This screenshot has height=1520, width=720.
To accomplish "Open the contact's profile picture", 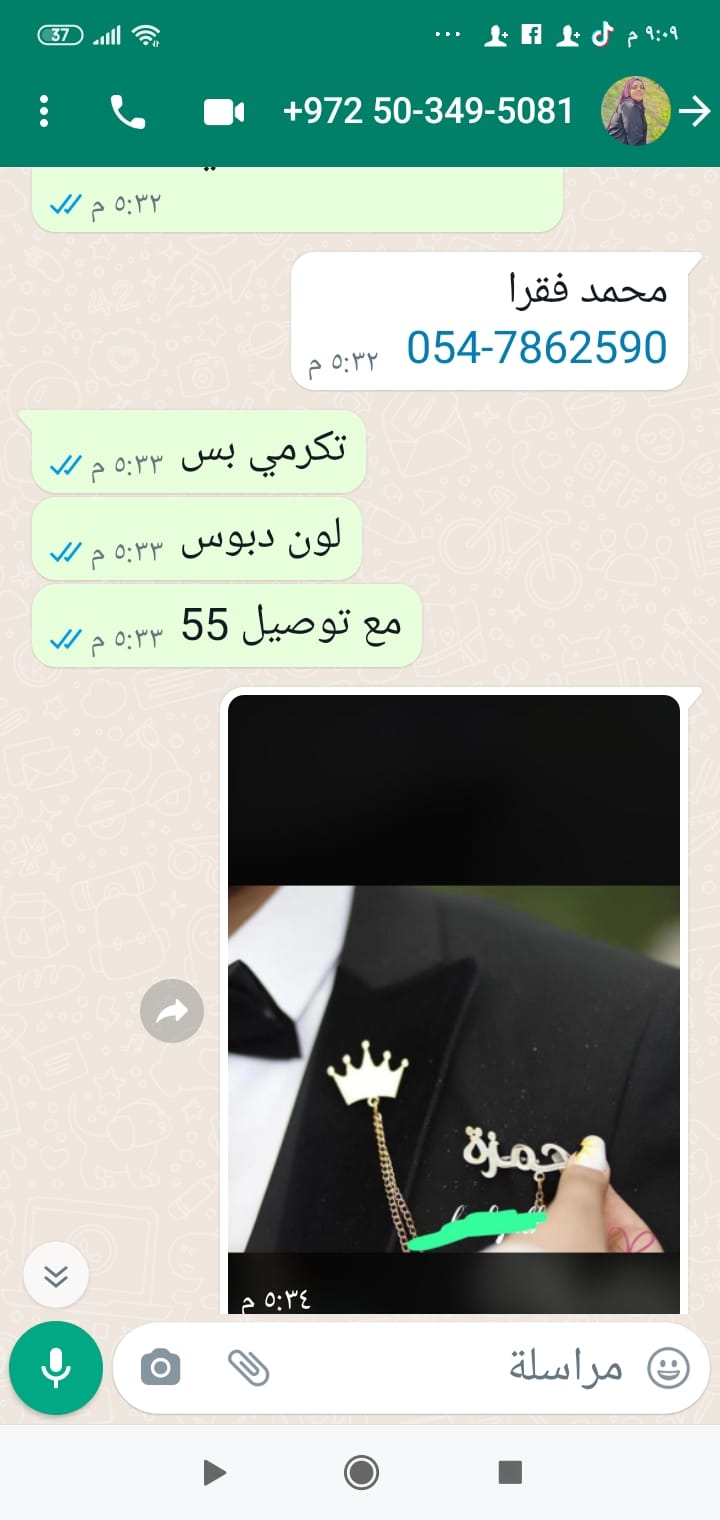I will pos(636,111).
